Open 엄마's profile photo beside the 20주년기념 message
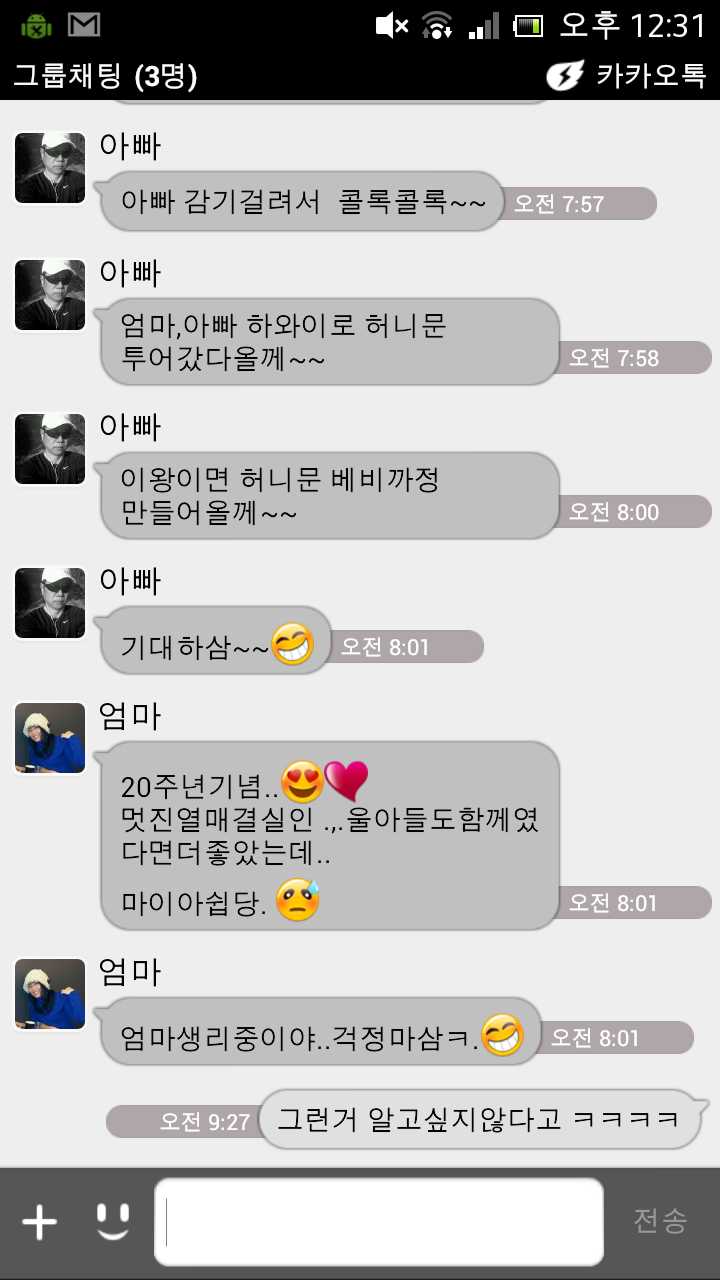The width and height of the screenshot is (720, 1280). click(x=50, y=738)
